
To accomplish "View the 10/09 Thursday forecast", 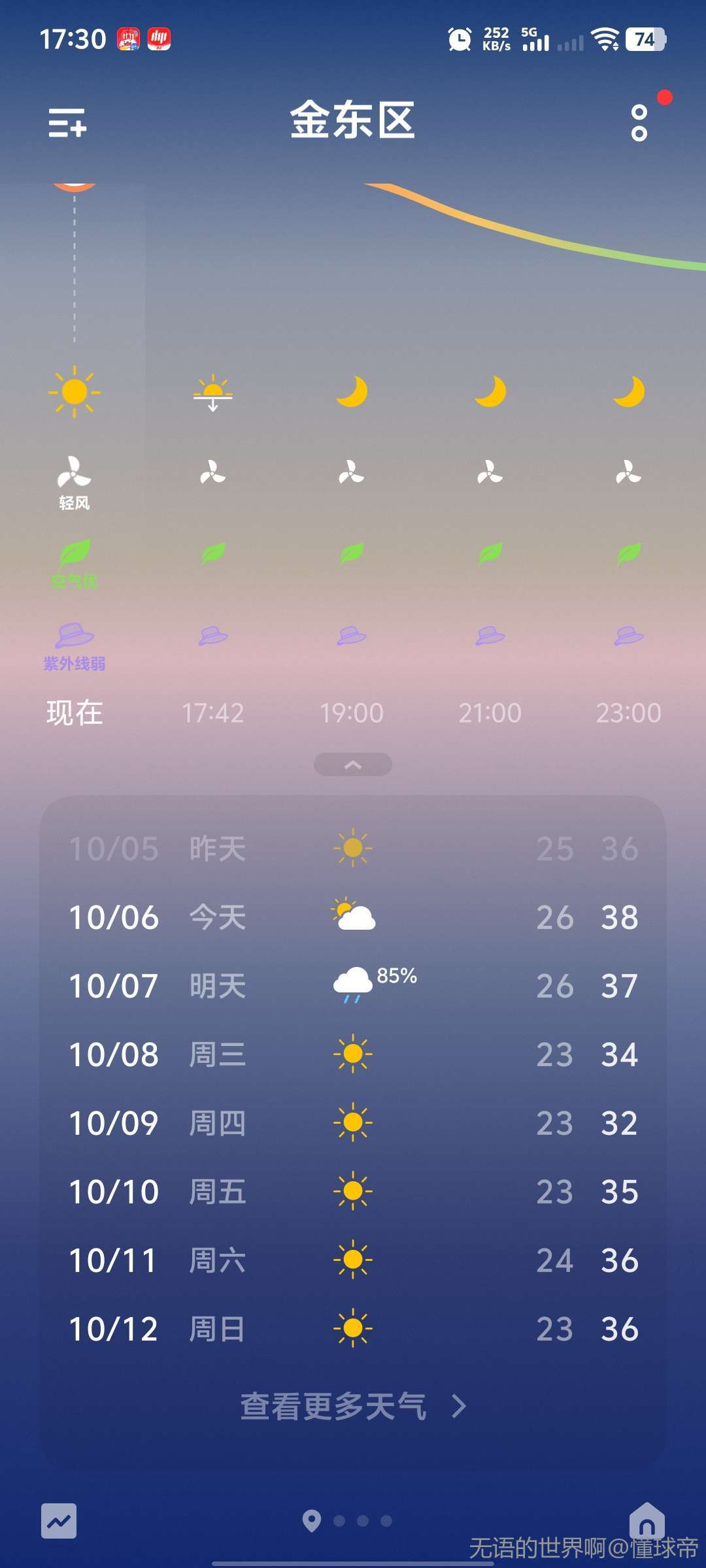I will click(x=353, y=1123).
